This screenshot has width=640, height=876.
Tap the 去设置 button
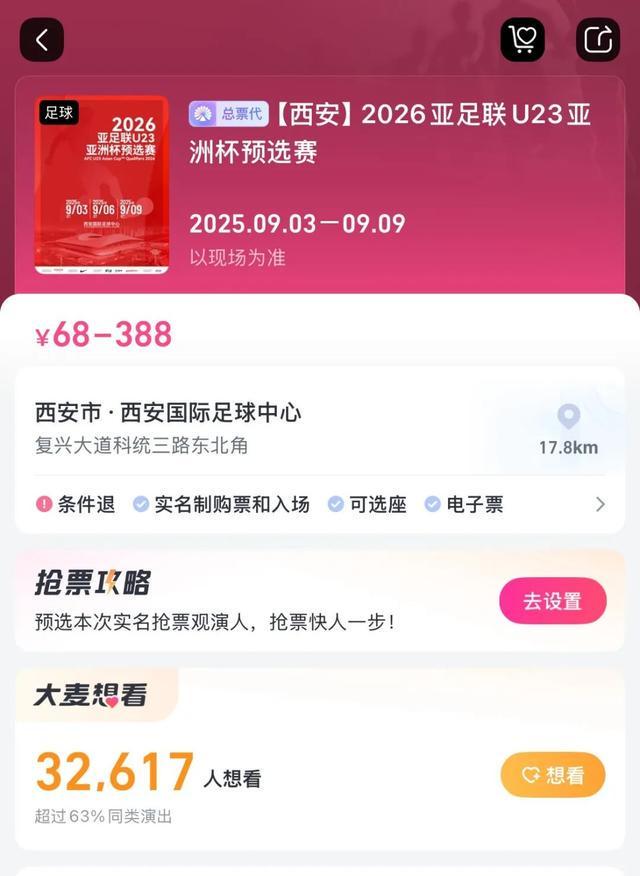[552, 601]
